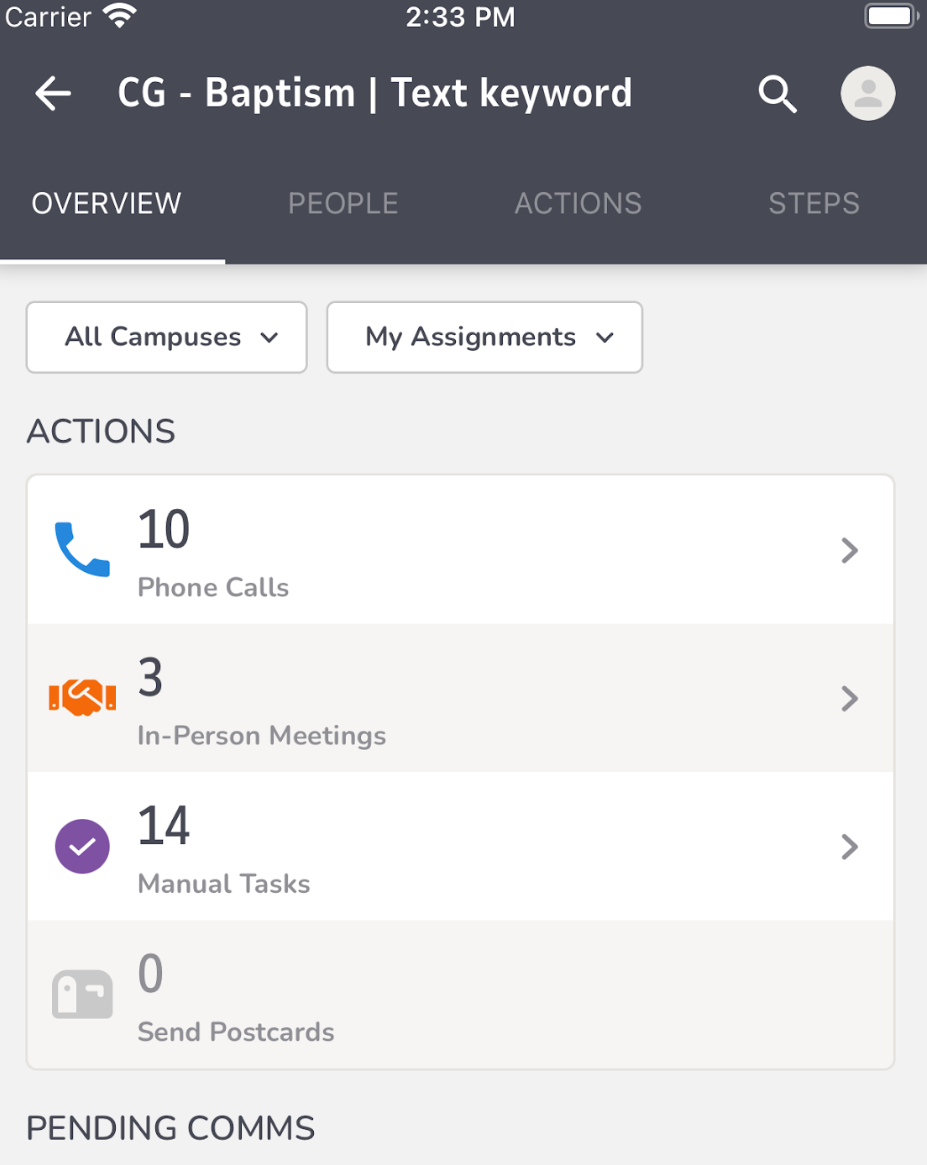Switch to the STEPS tab

tap(813, 203)
